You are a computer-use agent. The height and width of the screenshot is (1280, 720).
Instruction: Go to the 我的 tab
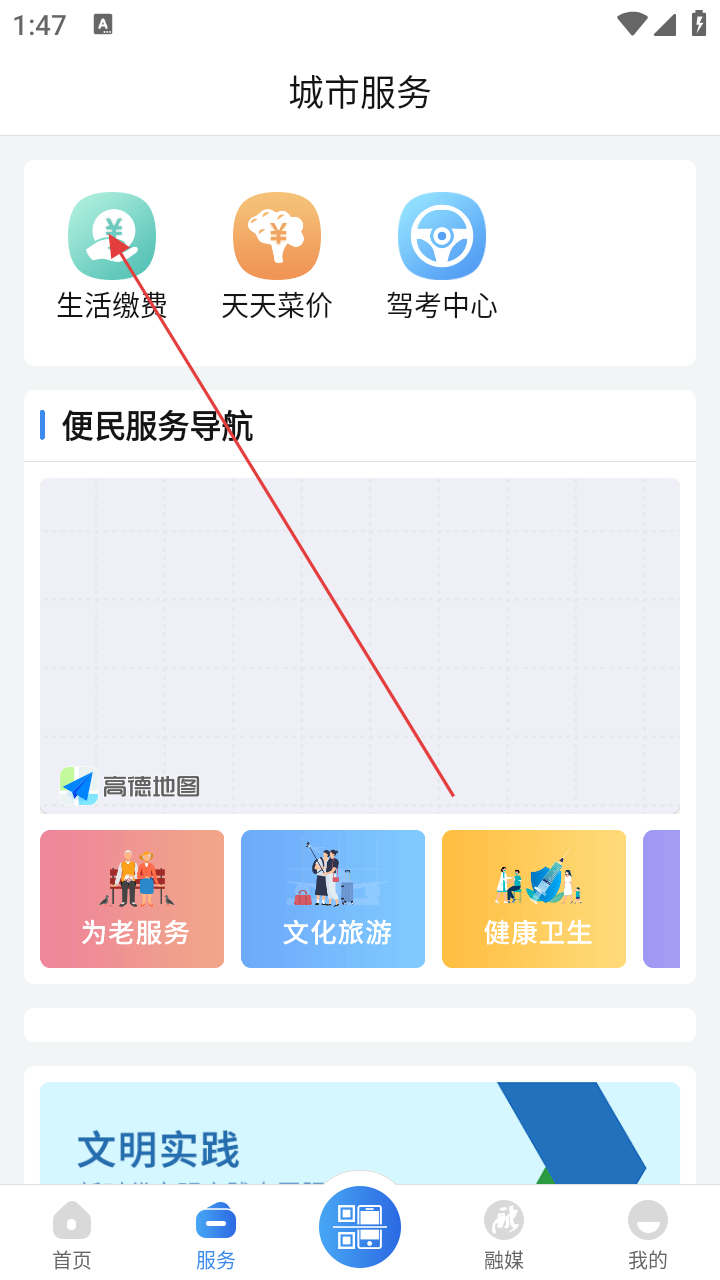[648, 1236]
